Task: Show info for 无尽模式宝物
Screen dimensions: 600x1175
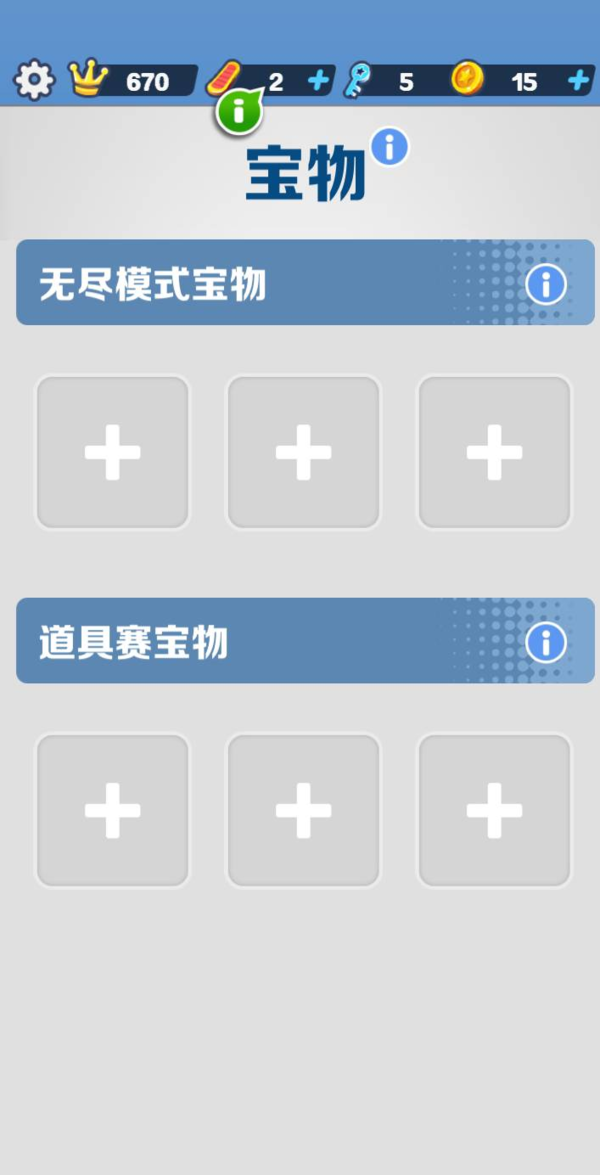Action: point(546,284)
